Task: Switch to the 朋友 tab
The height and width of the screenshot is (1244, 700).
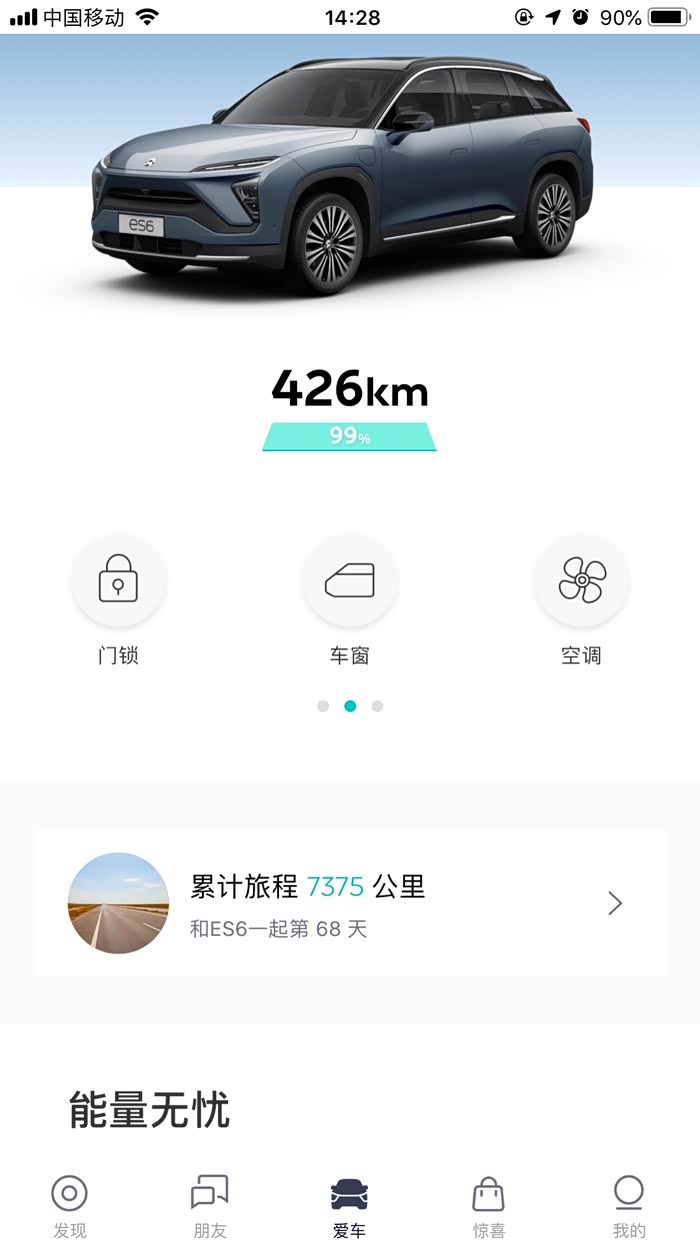Action: 210,1206
